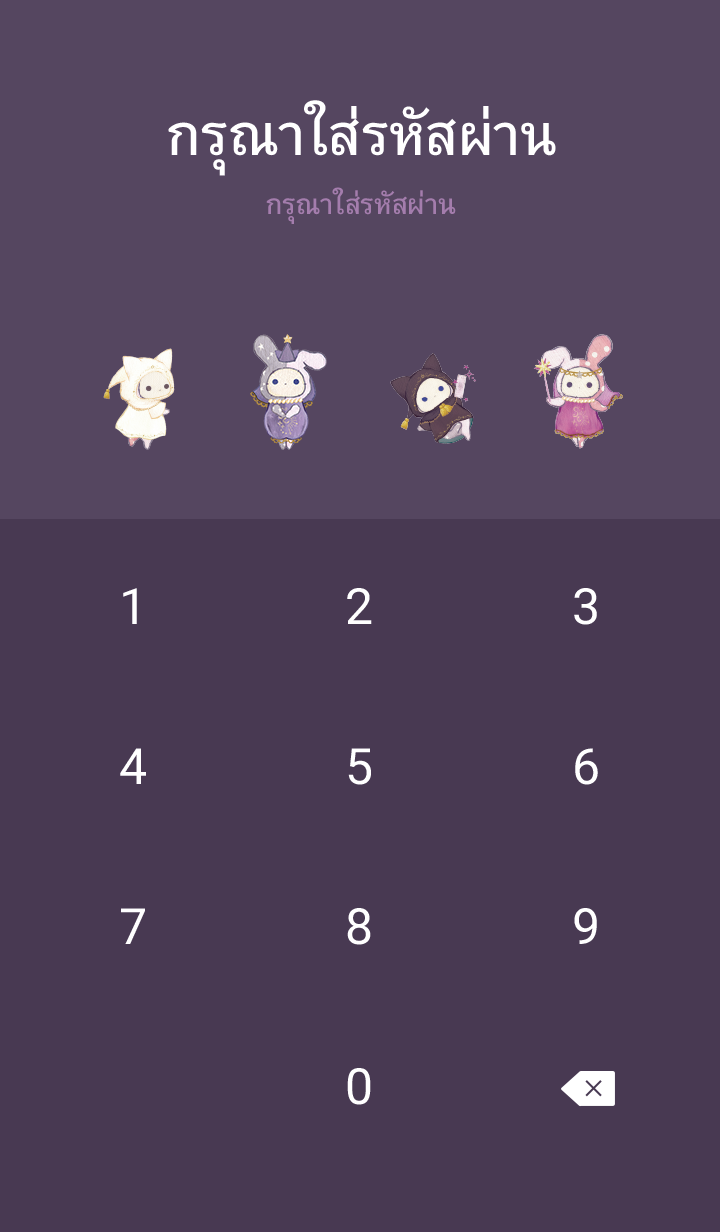Tap the number 8 key
Viewport: 720px width, 1232px height.
click(x=359, y=927)
